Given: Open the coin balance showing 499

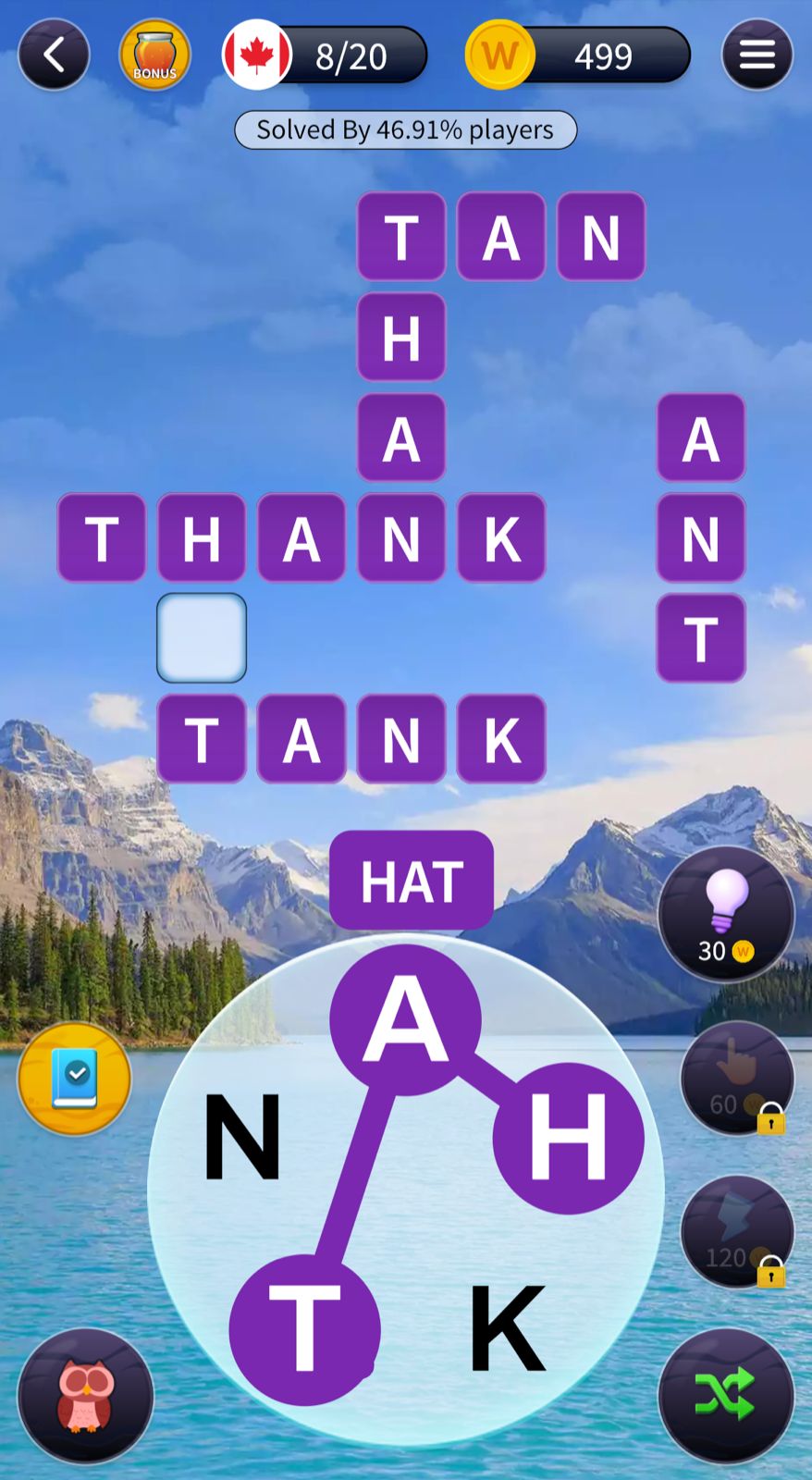Looking at the screenshot, I should pos(578,55).
